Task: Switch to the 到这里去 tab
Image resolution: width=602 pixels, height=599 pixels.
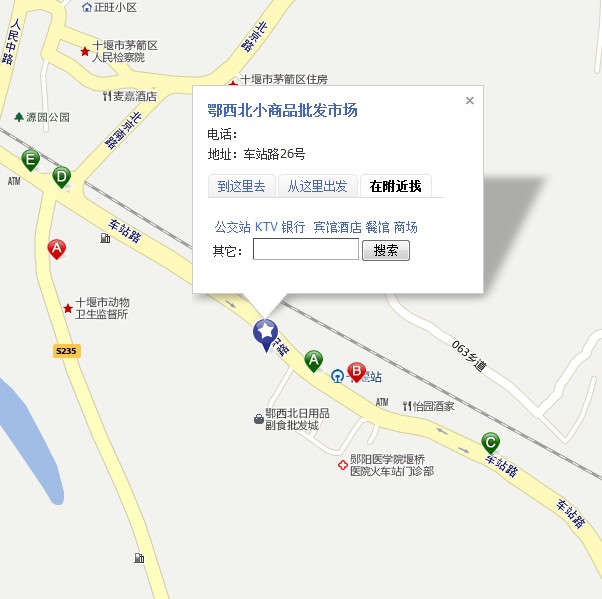Action: 242,186
